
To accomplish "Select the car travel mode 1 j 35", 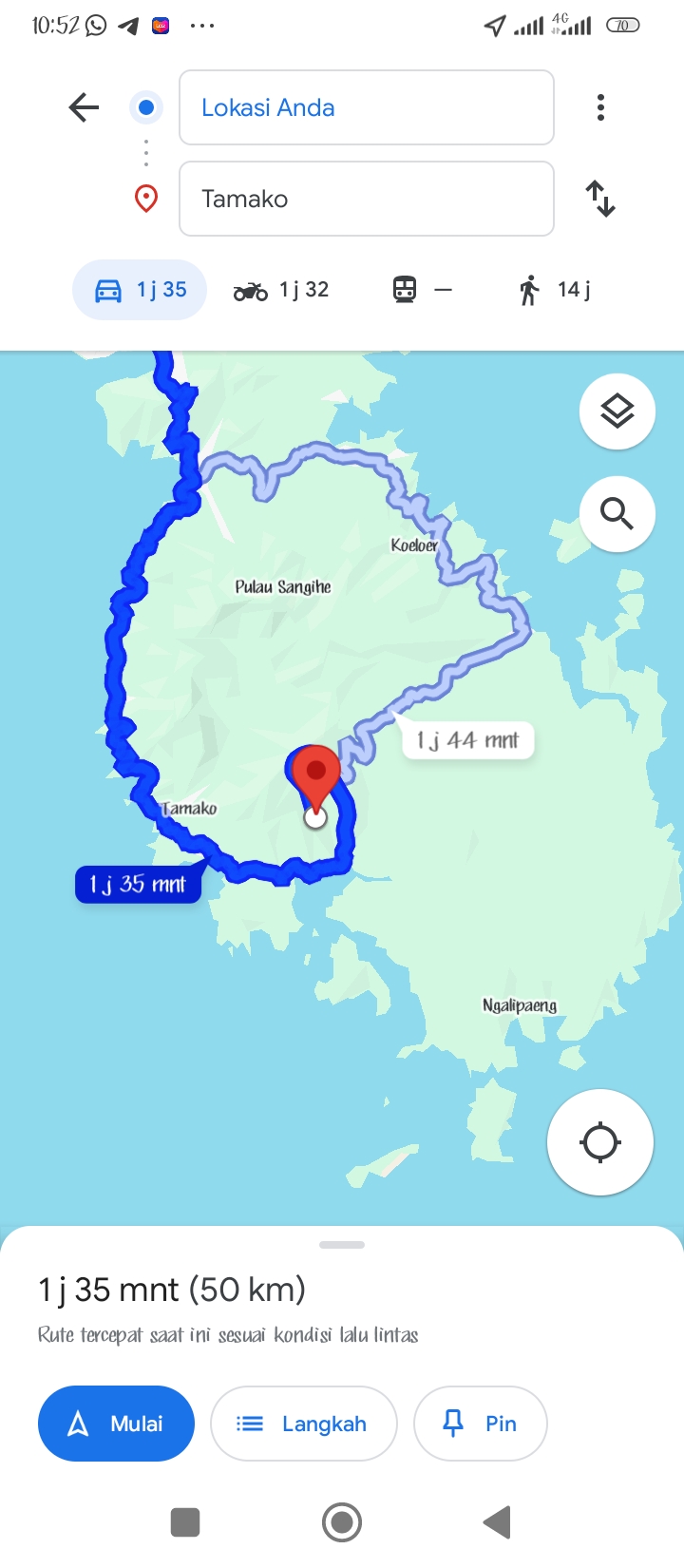I will pos(140,290).
